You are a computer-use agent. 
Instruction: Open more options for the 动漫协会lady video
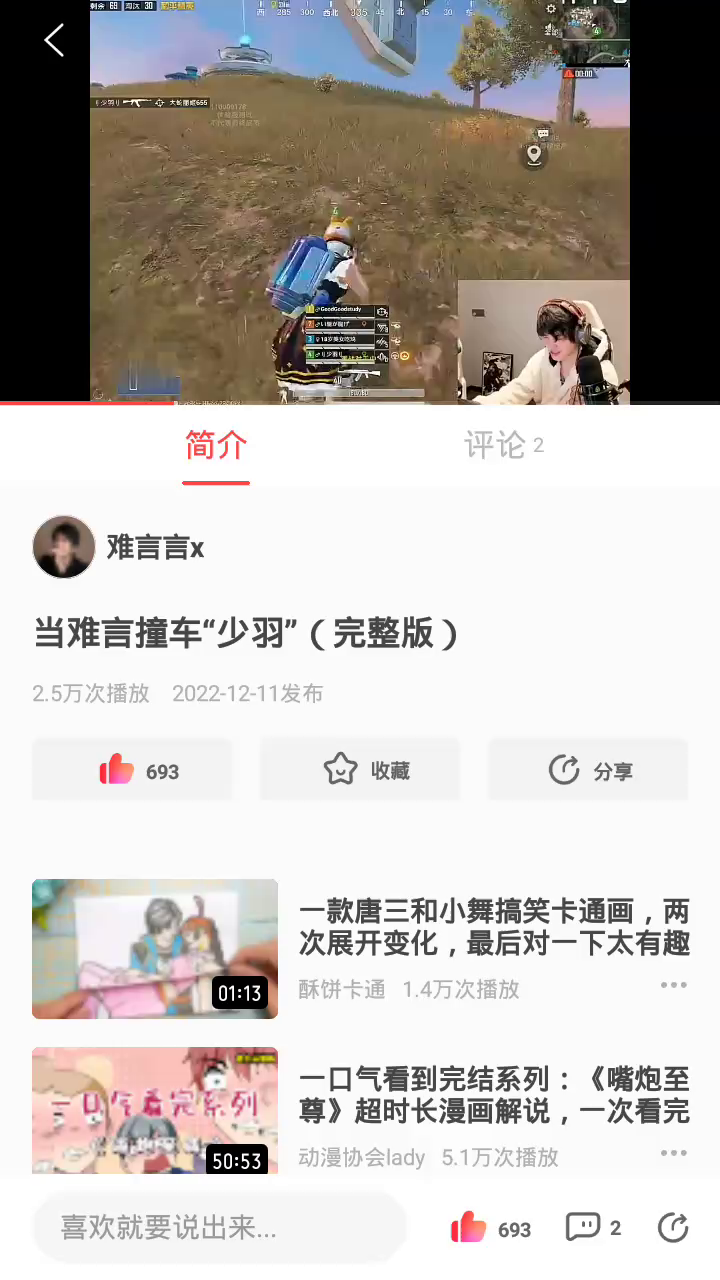tap(673, 1153)
